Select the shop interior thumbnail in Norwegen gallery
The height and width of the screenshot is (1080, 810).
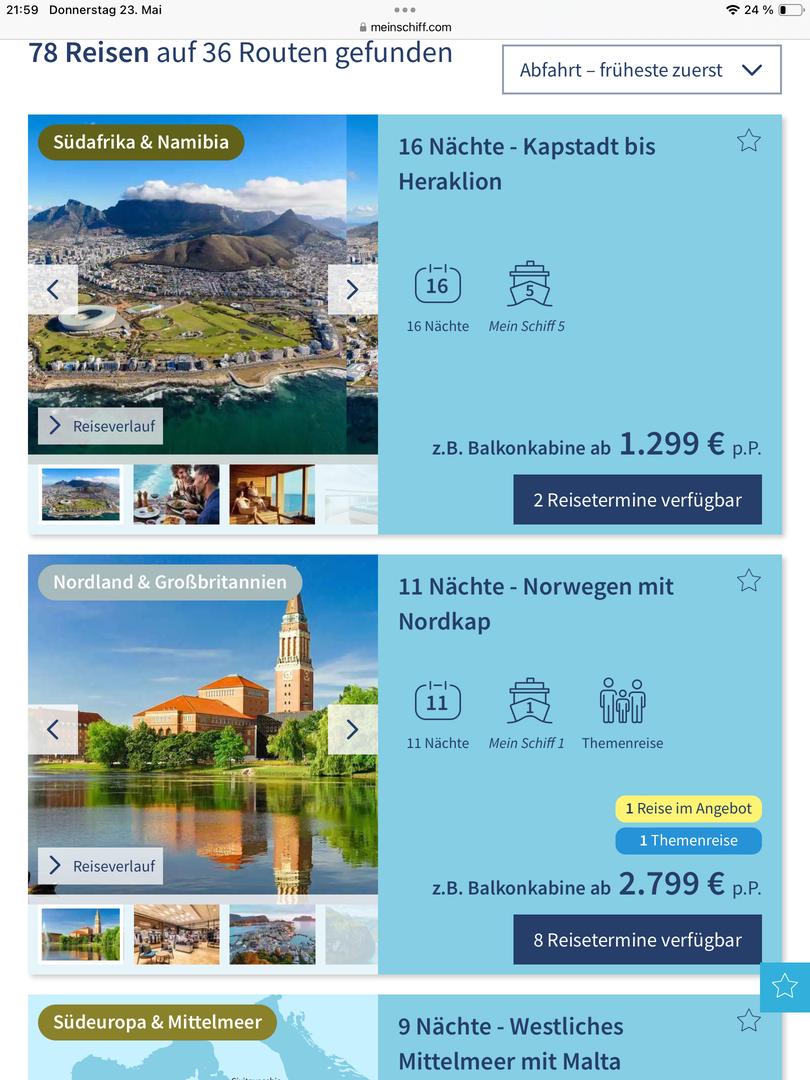pyautogui.click(x=176, y=934)
